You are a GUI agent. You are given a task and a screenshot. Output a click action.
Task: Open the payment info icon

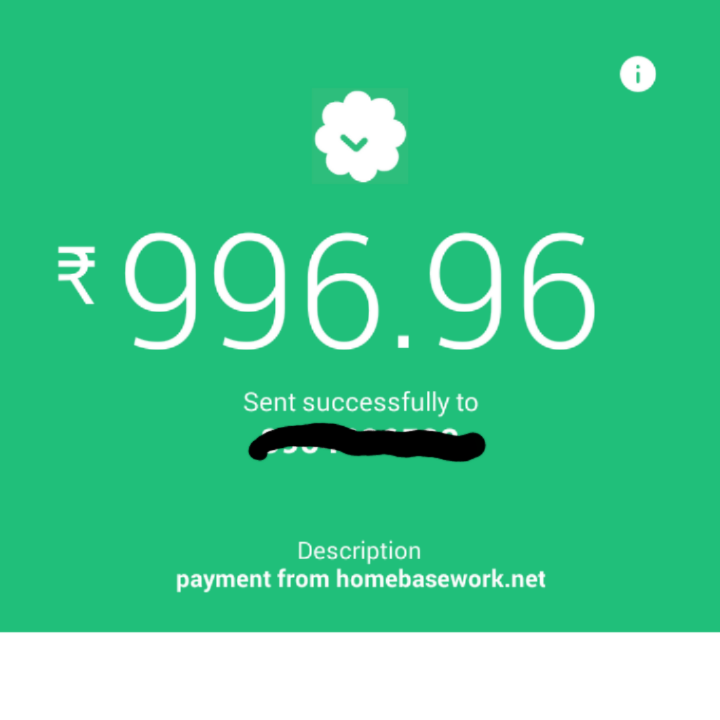(638, 74)
